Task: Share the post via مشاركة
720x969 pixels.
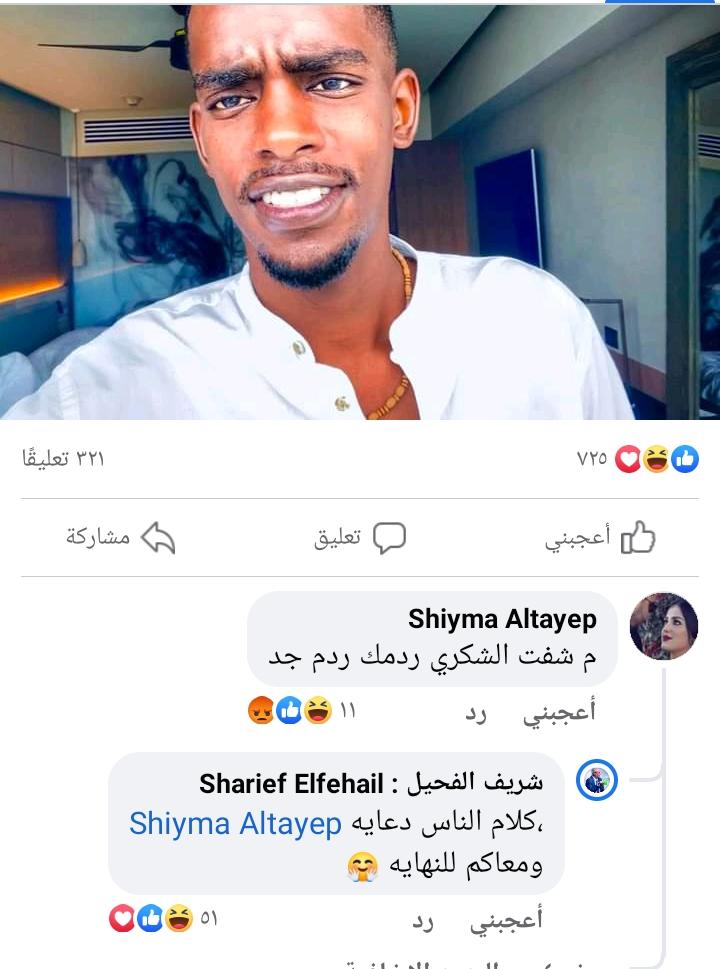Action: (x=120, y=538)
